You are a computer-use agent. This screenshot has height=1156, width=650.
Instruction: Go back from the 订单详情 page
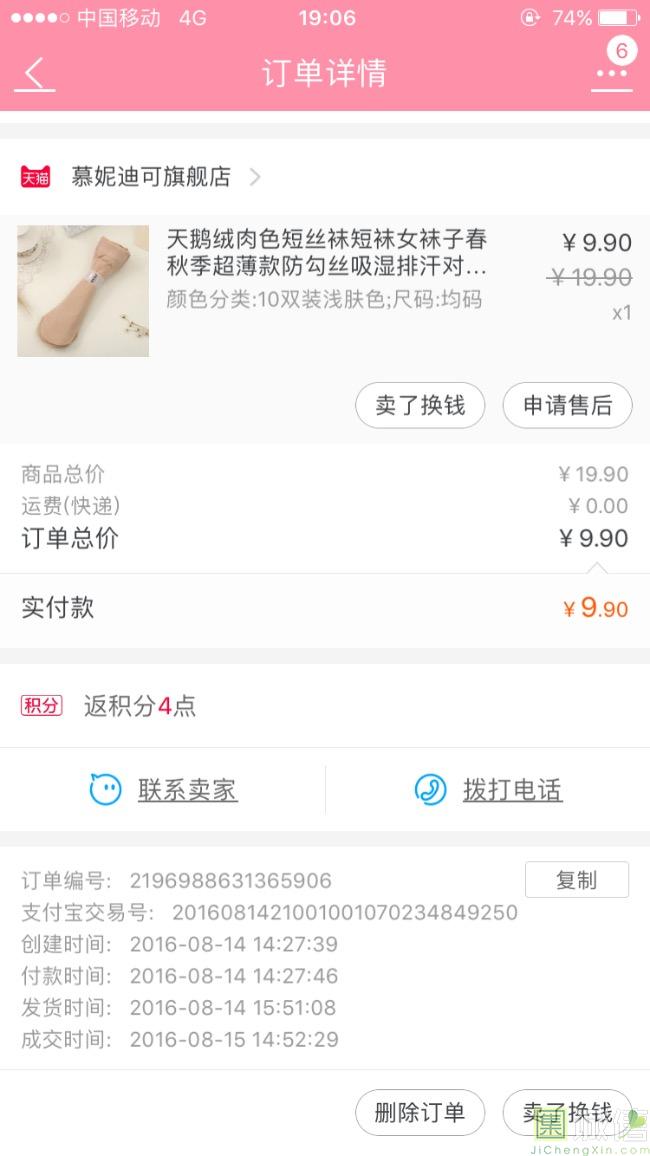(x=36, y=74)
